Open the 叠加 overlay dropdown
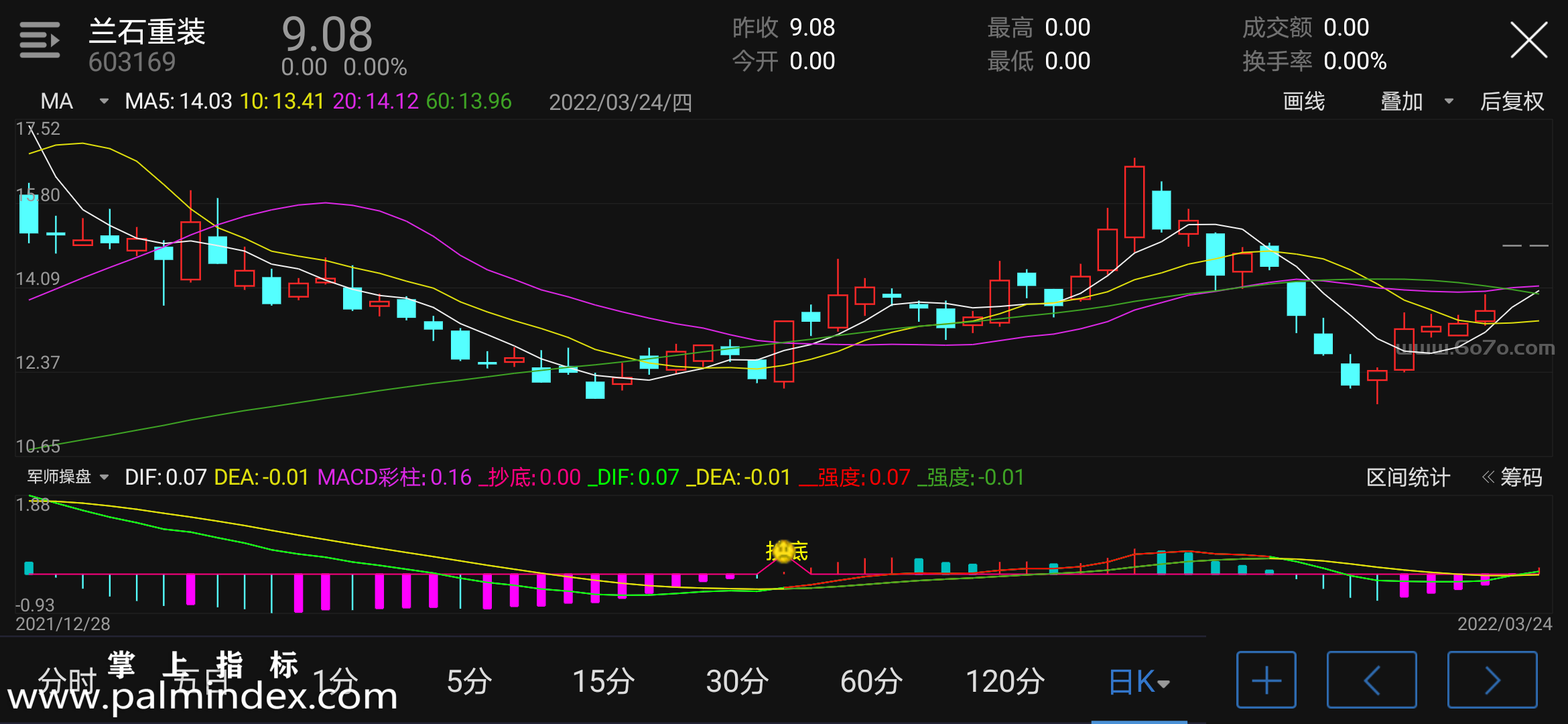The width and height of the screenshot is (1568, 724). pos(1415,101)
